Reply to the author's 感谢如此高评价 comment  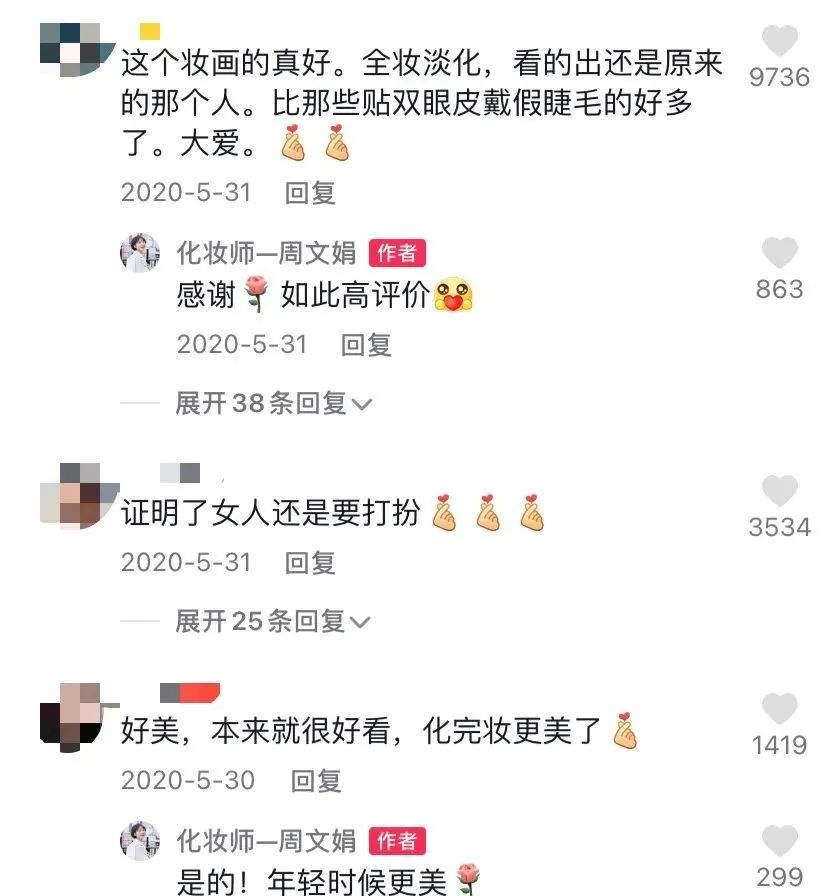click(366, 345)
